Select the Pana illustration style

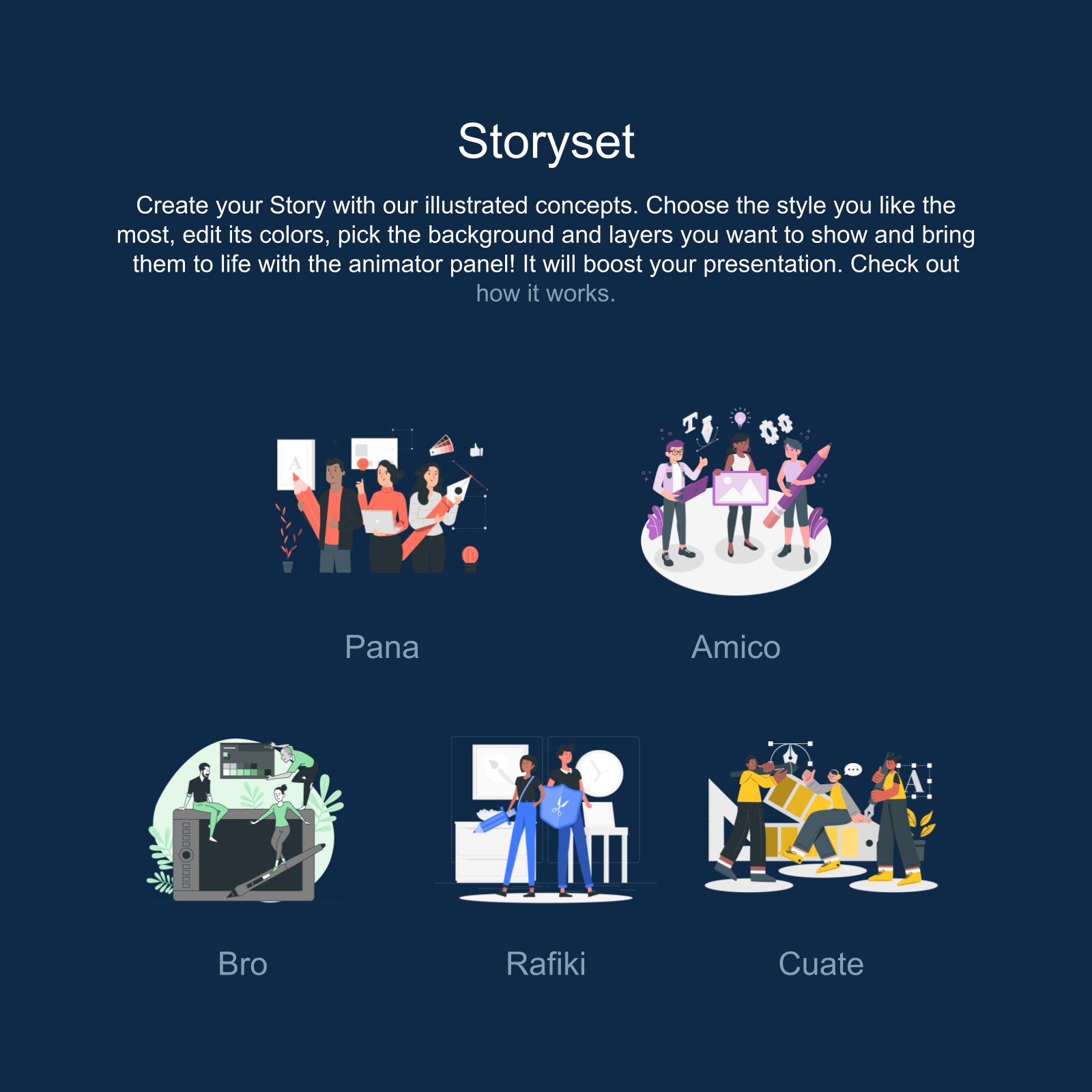click(382, 505)
